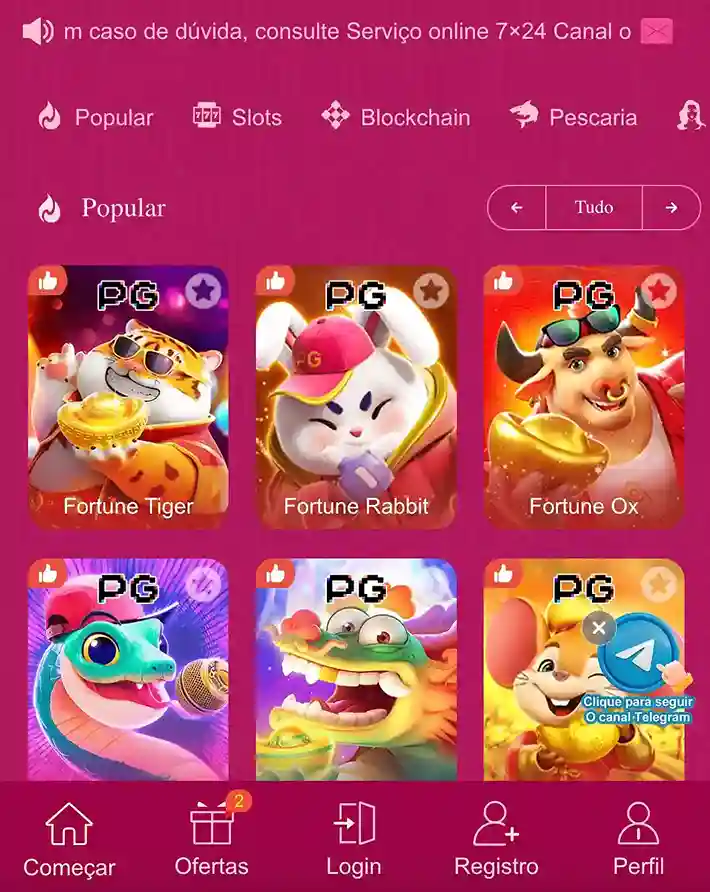This screenshot has height=892, width=710.
Task: Open the Fortune Ox game
Action: point(584,400)
